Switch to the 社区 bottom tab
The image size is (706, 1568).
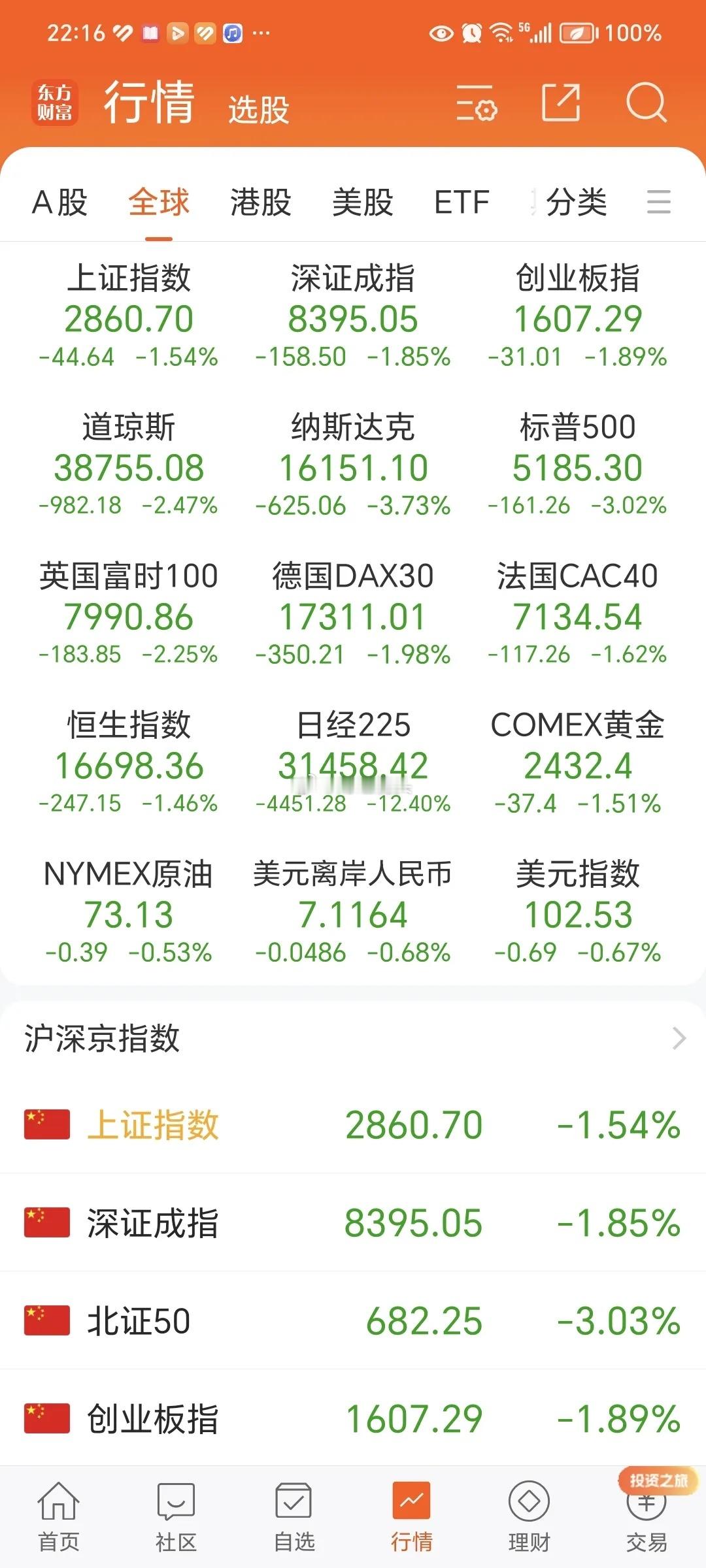176,1516
